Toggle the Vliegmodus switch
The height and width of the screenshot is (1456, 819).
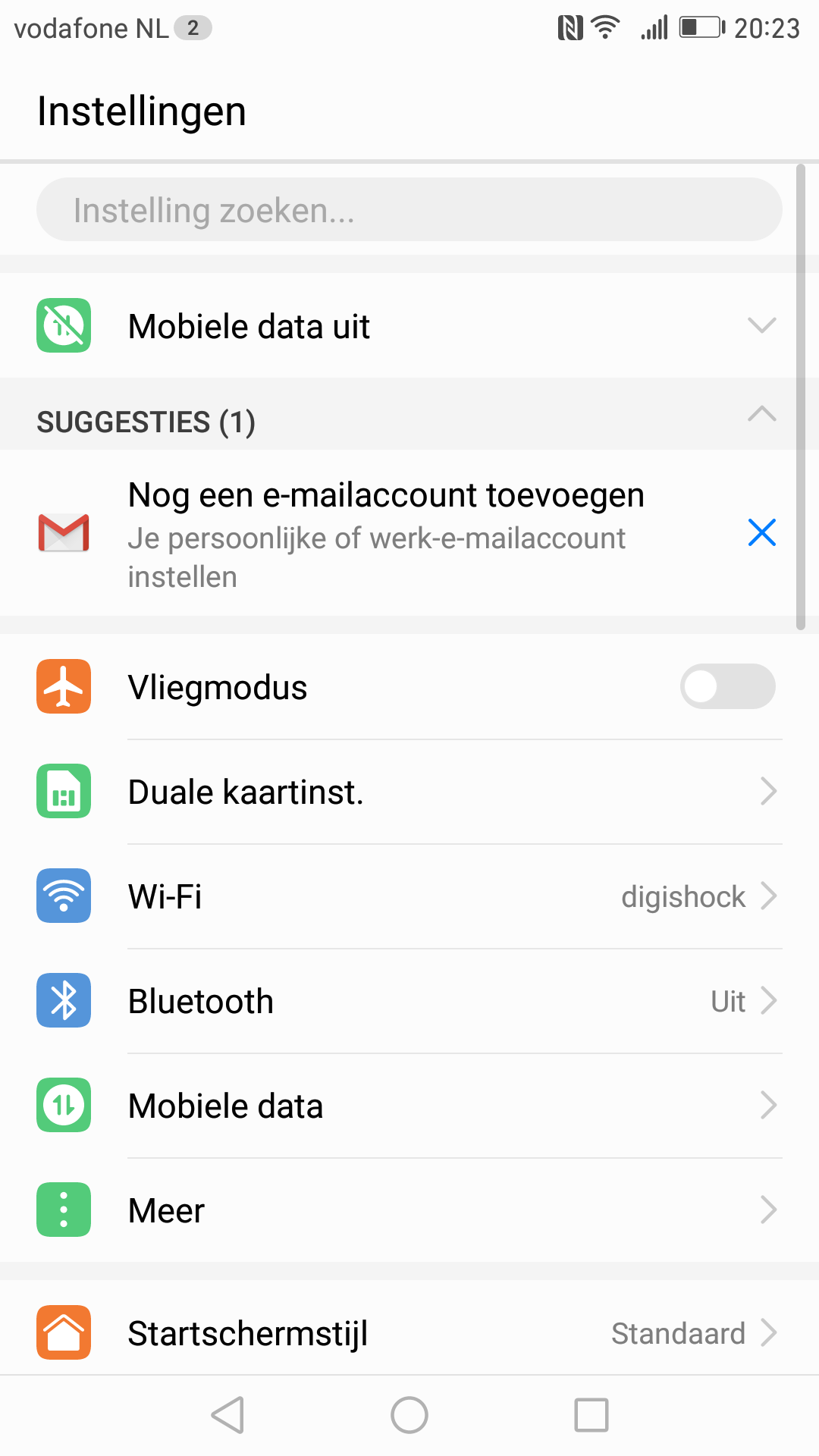[727, 687]
